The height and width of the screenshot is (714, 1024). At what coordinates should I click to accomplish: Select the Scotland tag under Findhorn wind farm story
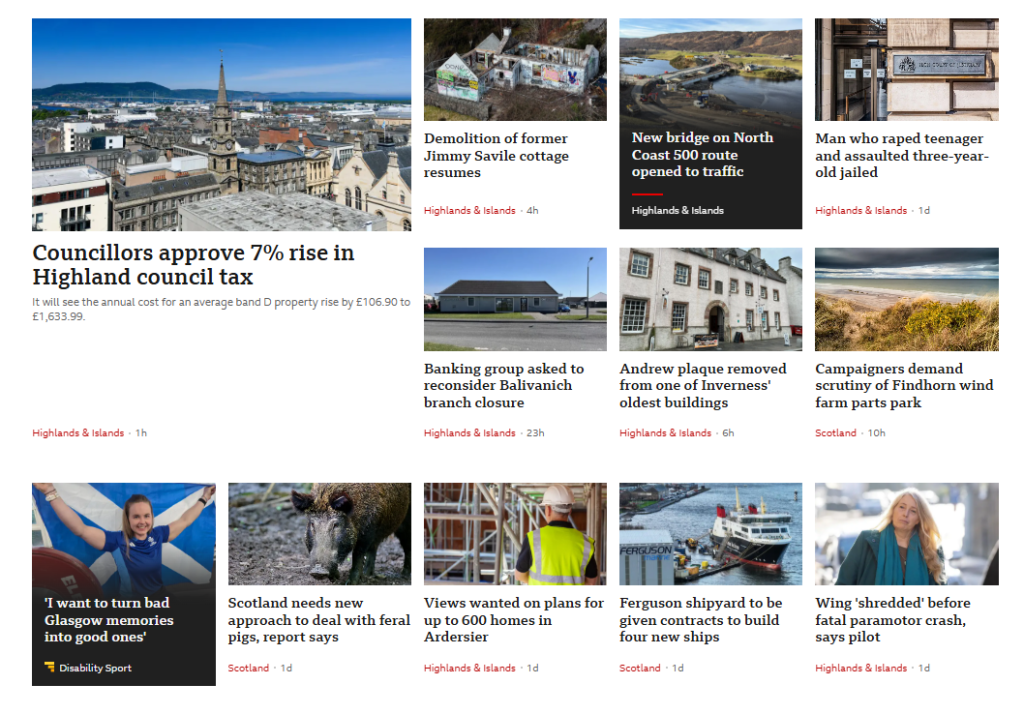click(x=836, y=433)
